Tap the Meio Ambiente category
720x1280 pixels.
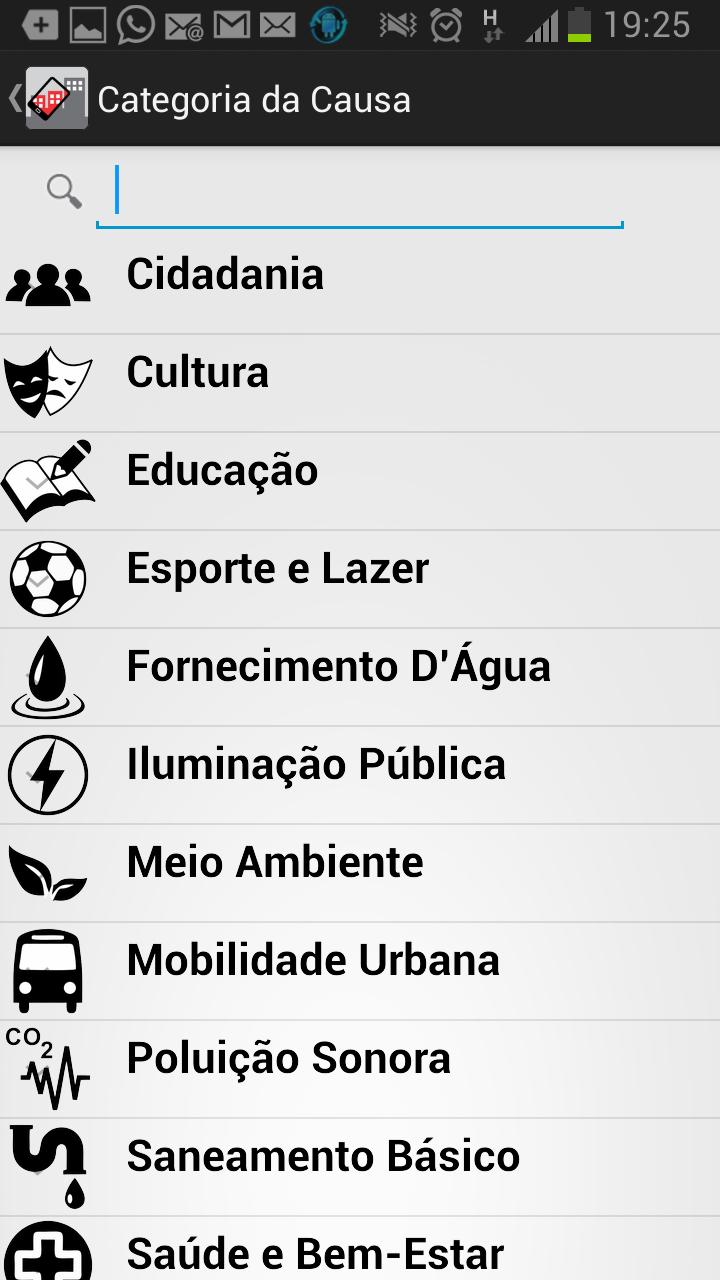360,864
